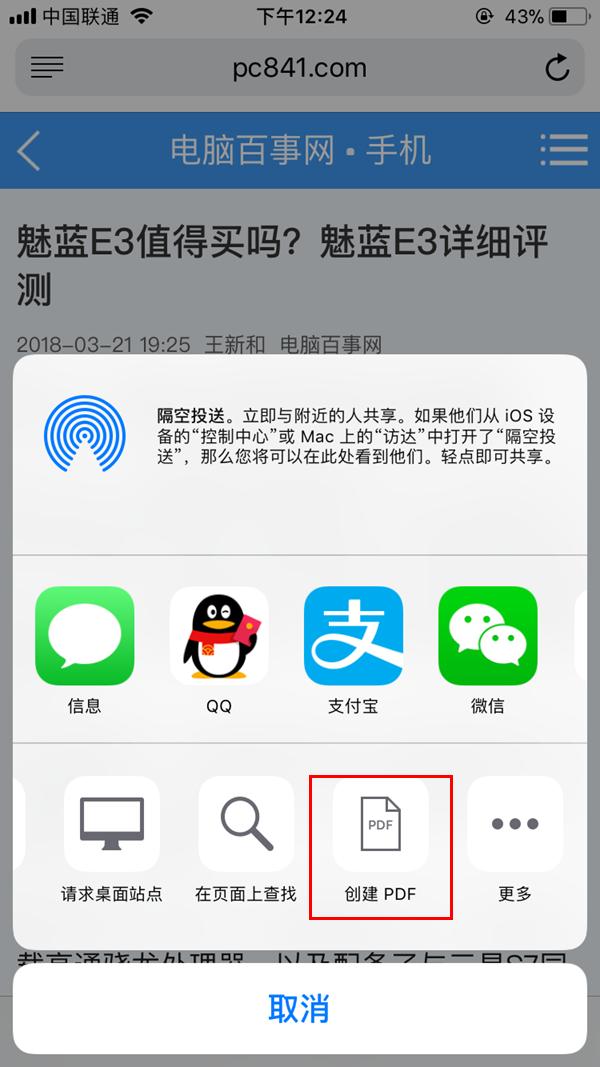Open 更多 for more actions

(x=514, y=824)
